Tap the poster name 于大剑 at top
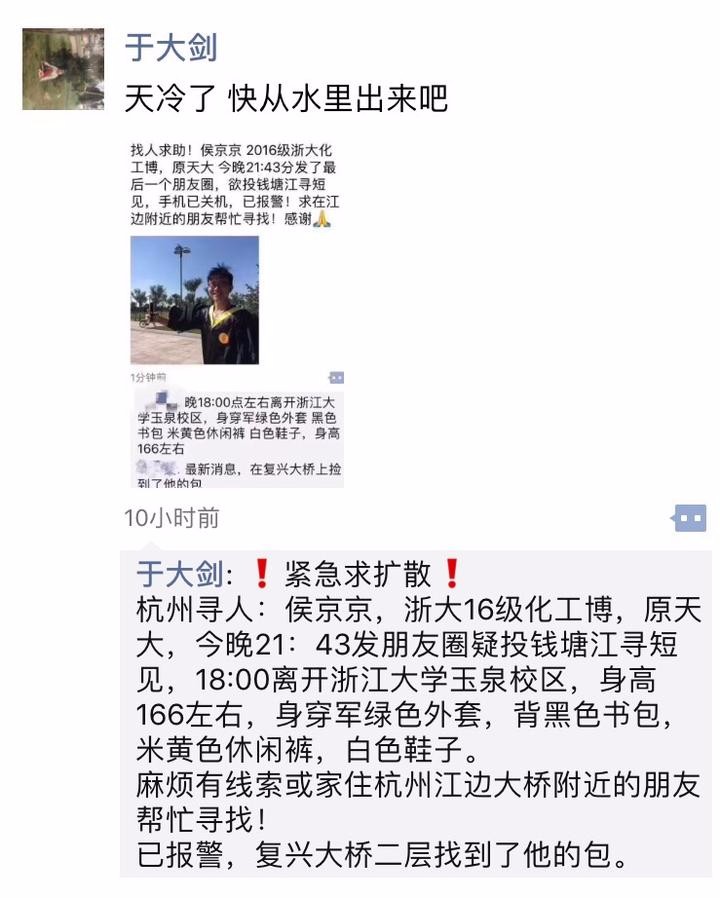 pyautogui.click(x=171, y=46)
